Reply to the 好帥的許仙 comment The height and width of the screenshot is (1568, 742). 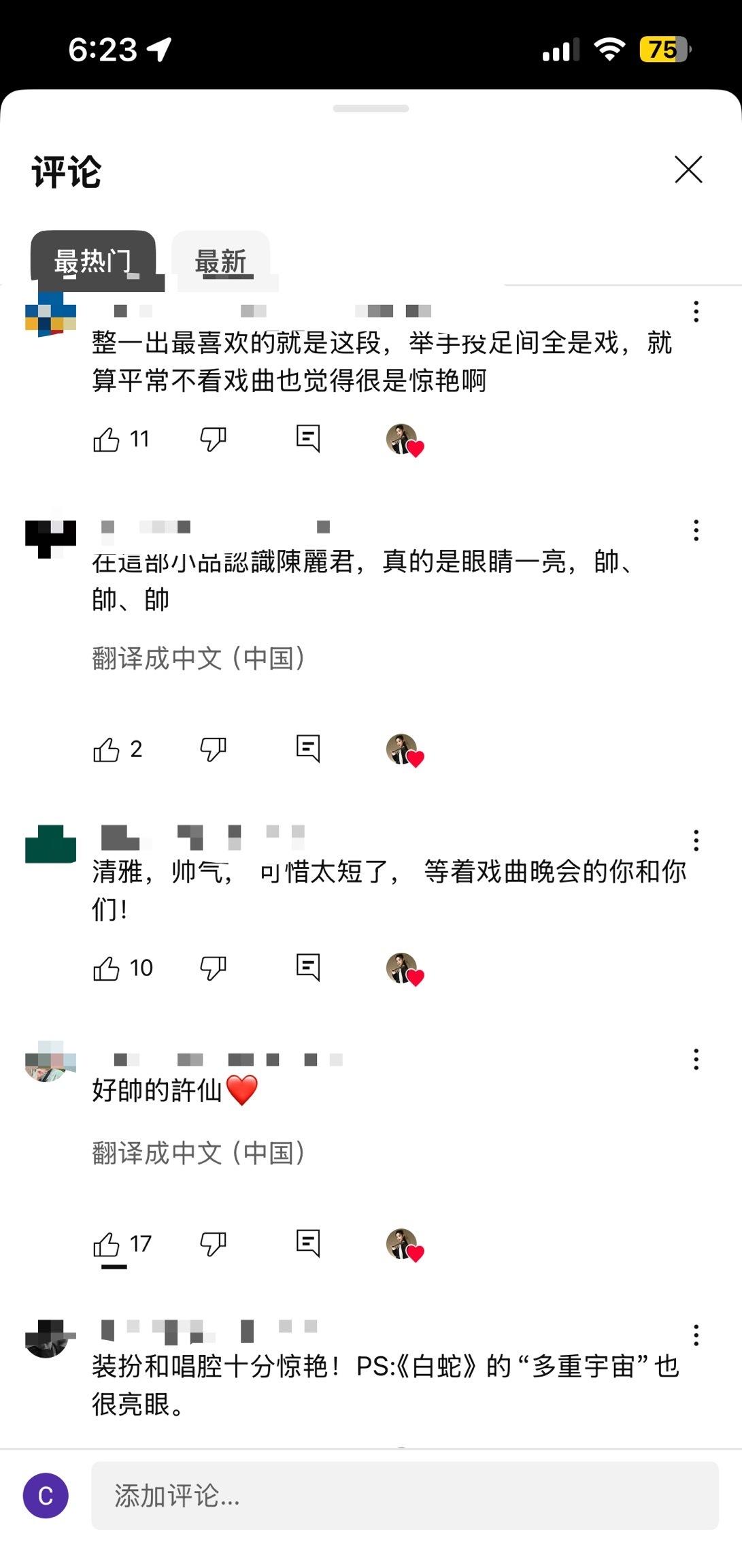pyautogui.click(x=308, y=1243)
